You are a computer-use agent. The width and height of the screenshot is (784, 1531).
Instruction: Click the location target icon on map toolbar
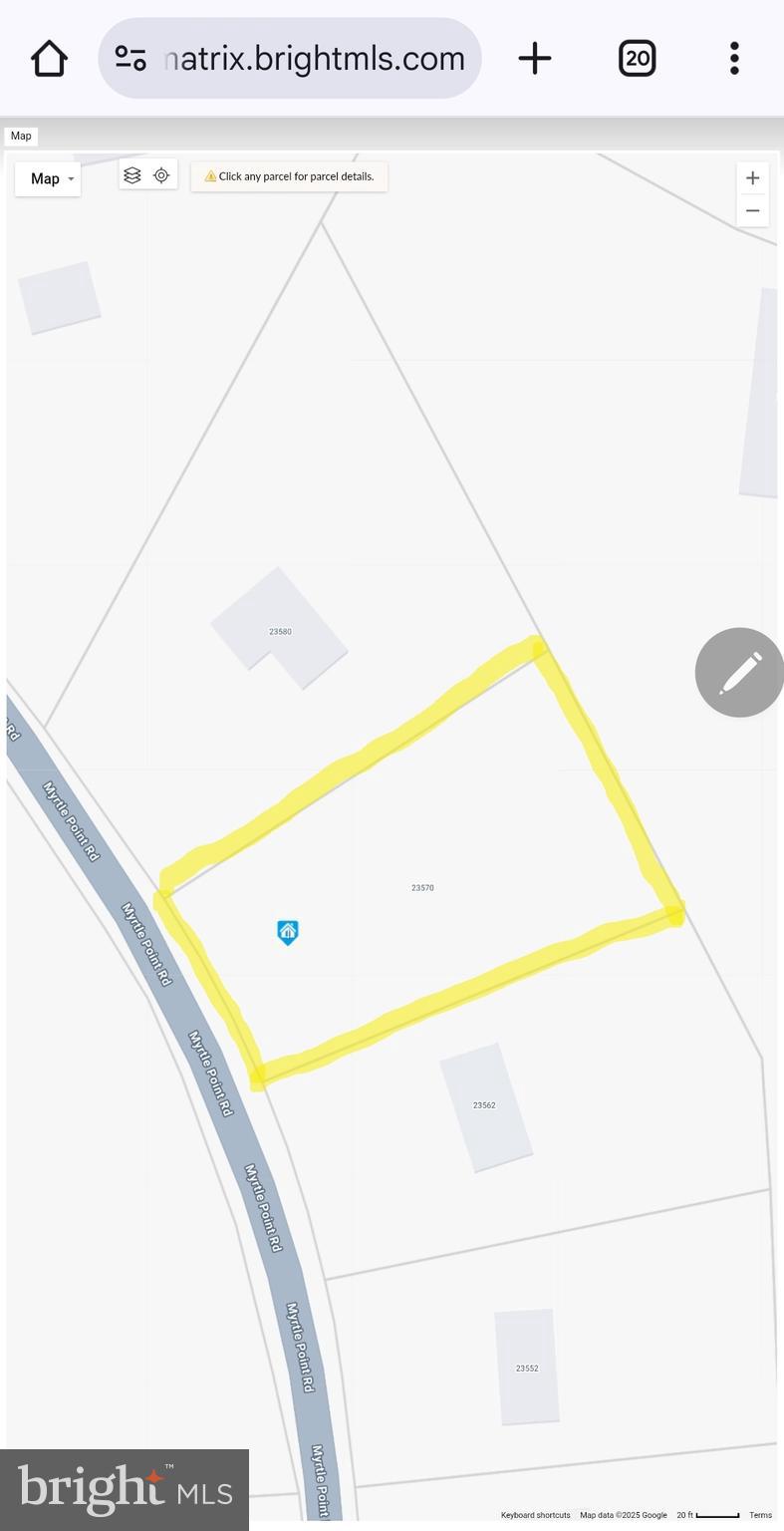tap(161, 174)
